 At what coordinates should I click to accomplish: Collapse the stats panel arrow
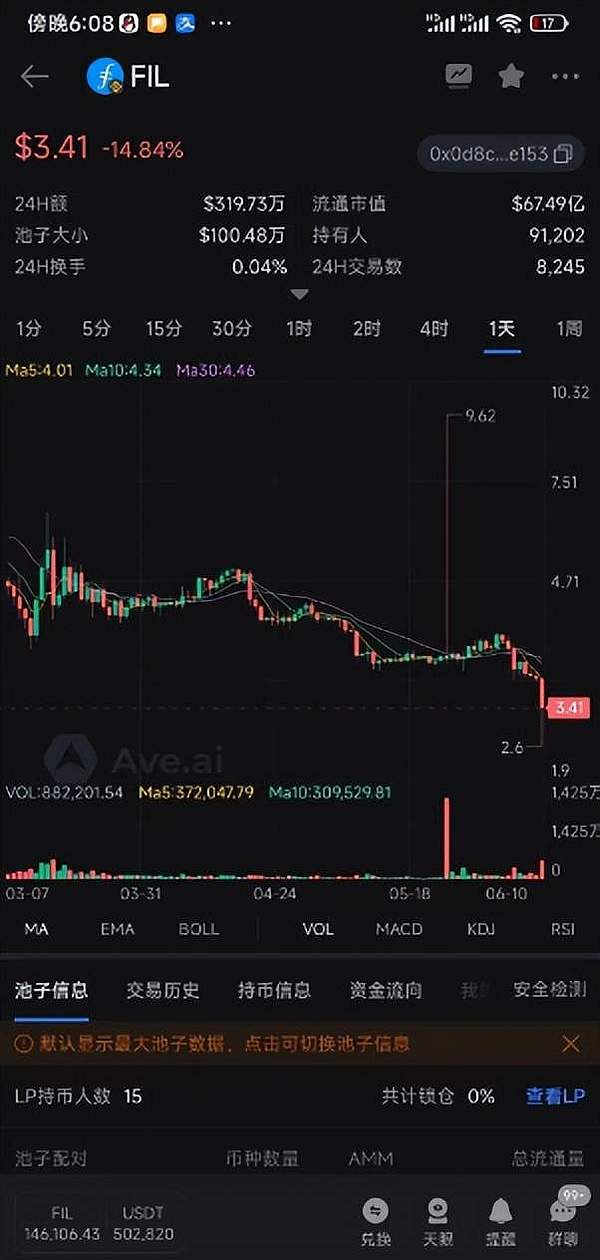click(299, 294)
